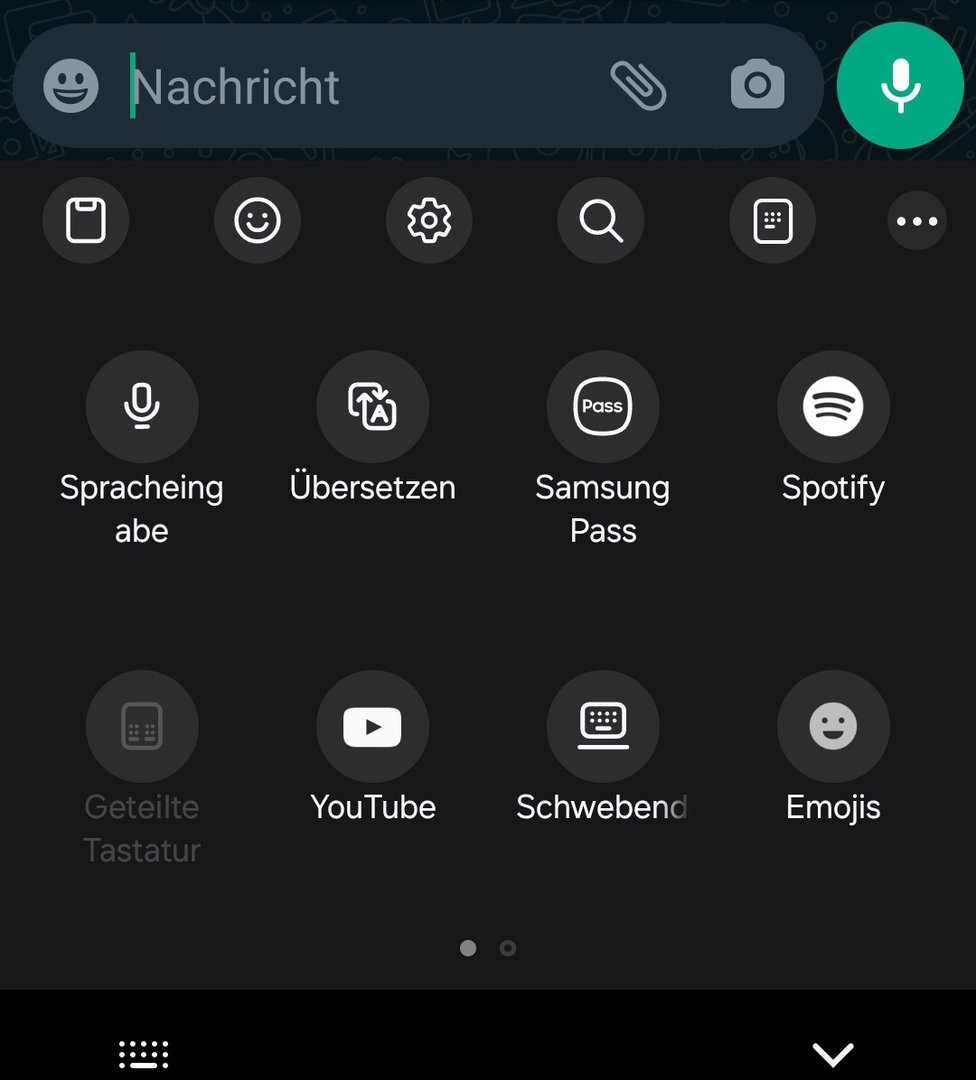
Task: Tap the three-dot more options button
Action: [x=917, y=221]
